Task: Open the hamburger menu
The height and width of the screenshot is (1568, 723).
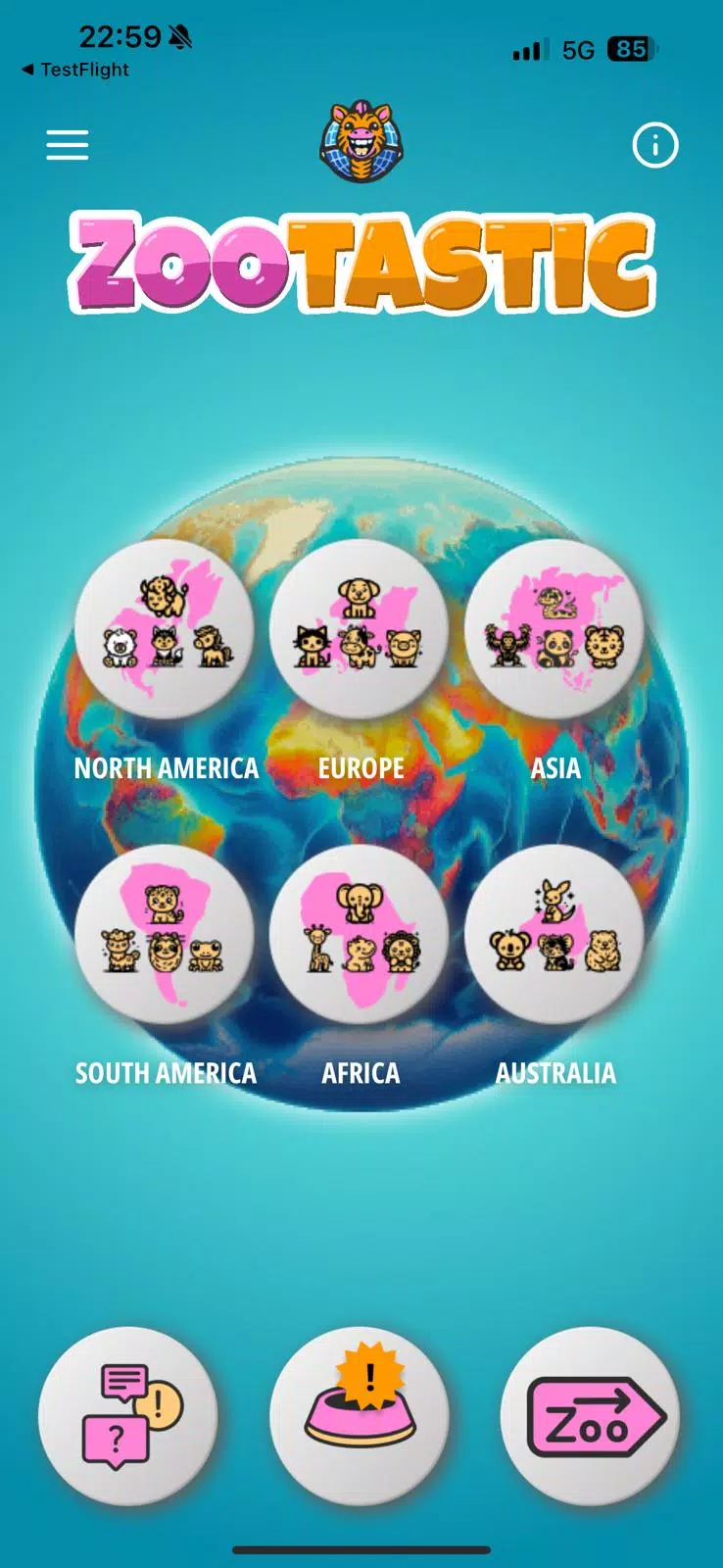Action: tap(68, 145)
